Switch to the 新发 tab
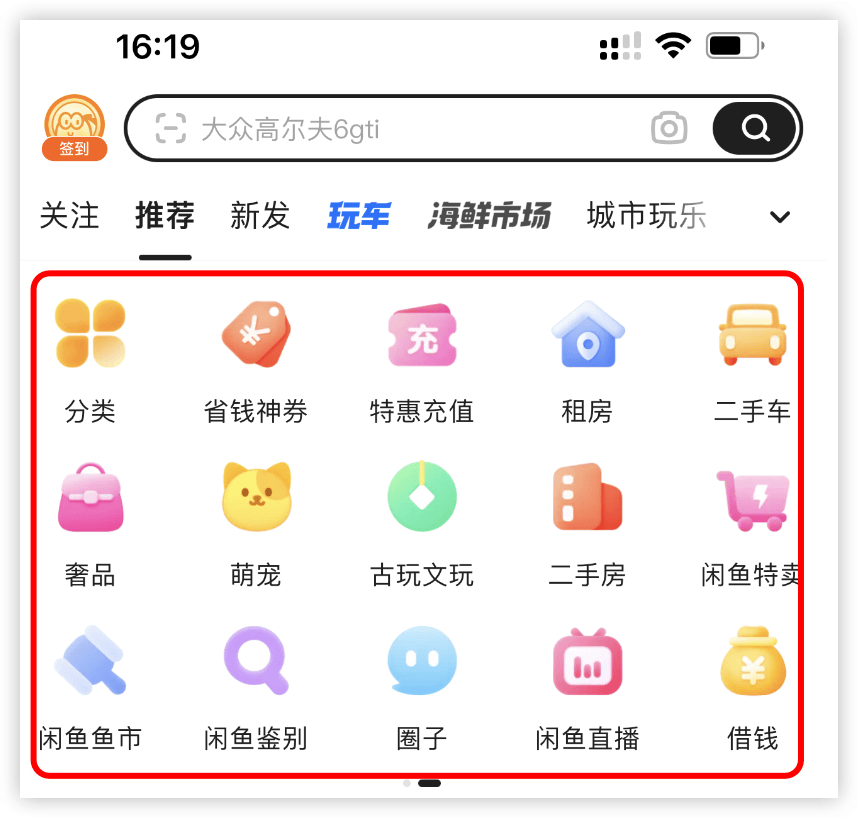This screenshot has height=818, width=858. 259,215
